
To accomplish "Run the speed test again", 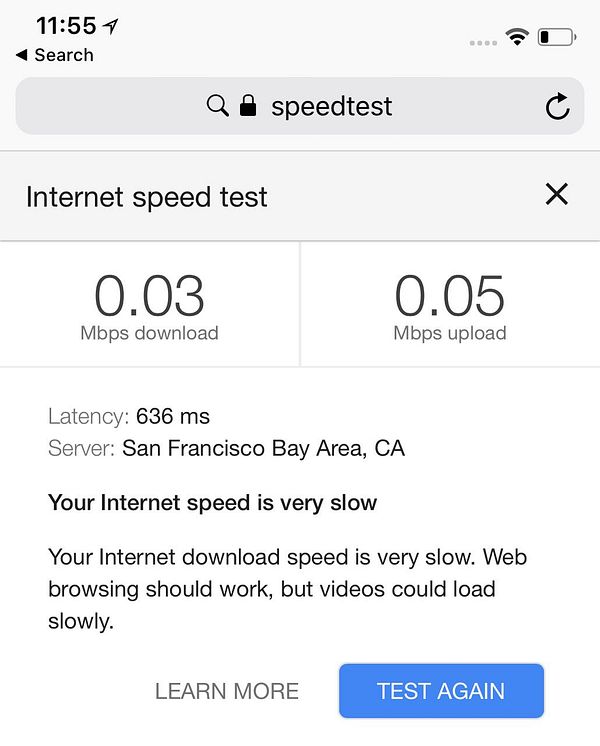I will click(441, 691).
